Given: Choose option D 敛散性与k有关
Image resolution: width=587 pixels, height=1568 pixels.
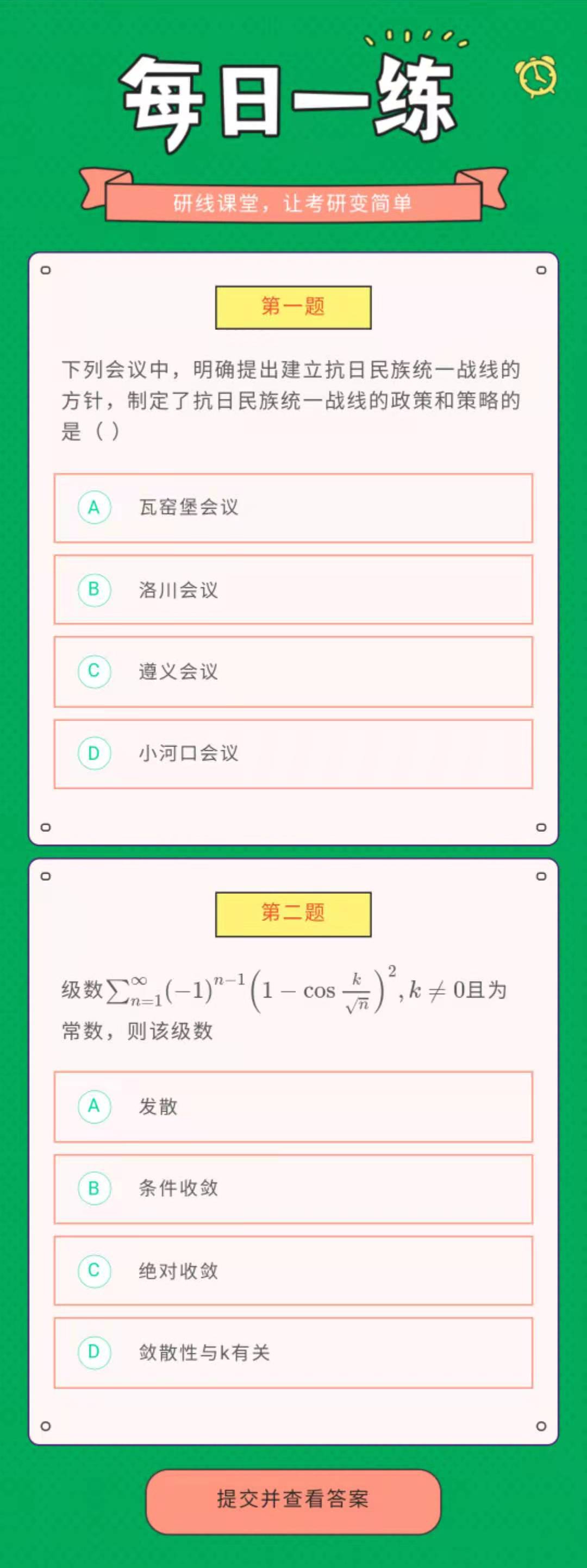Looking at the screenshot, I should 293,1352.
